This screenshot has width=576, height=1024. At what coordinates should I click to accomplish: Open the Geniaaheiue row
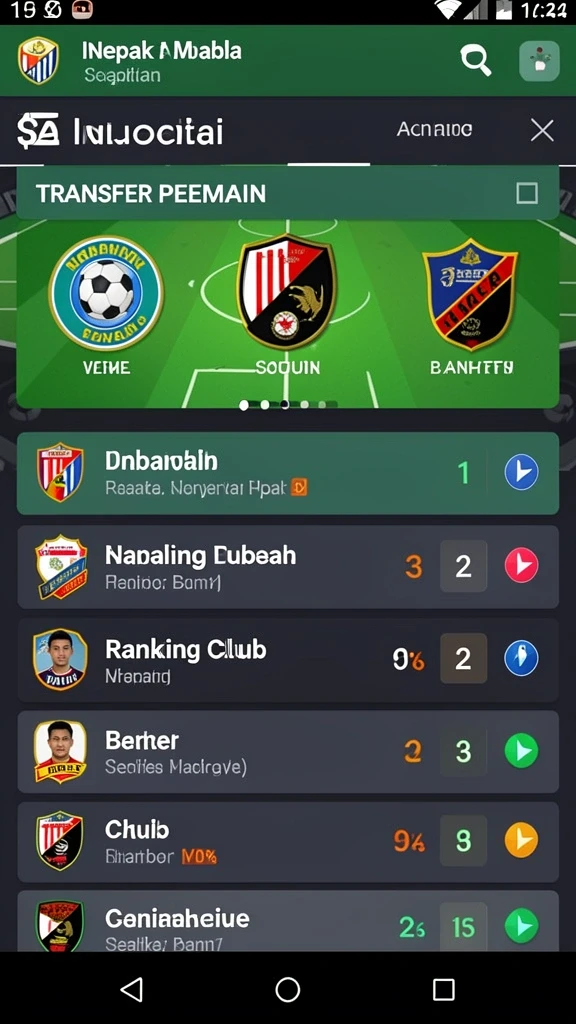(287, 921)
